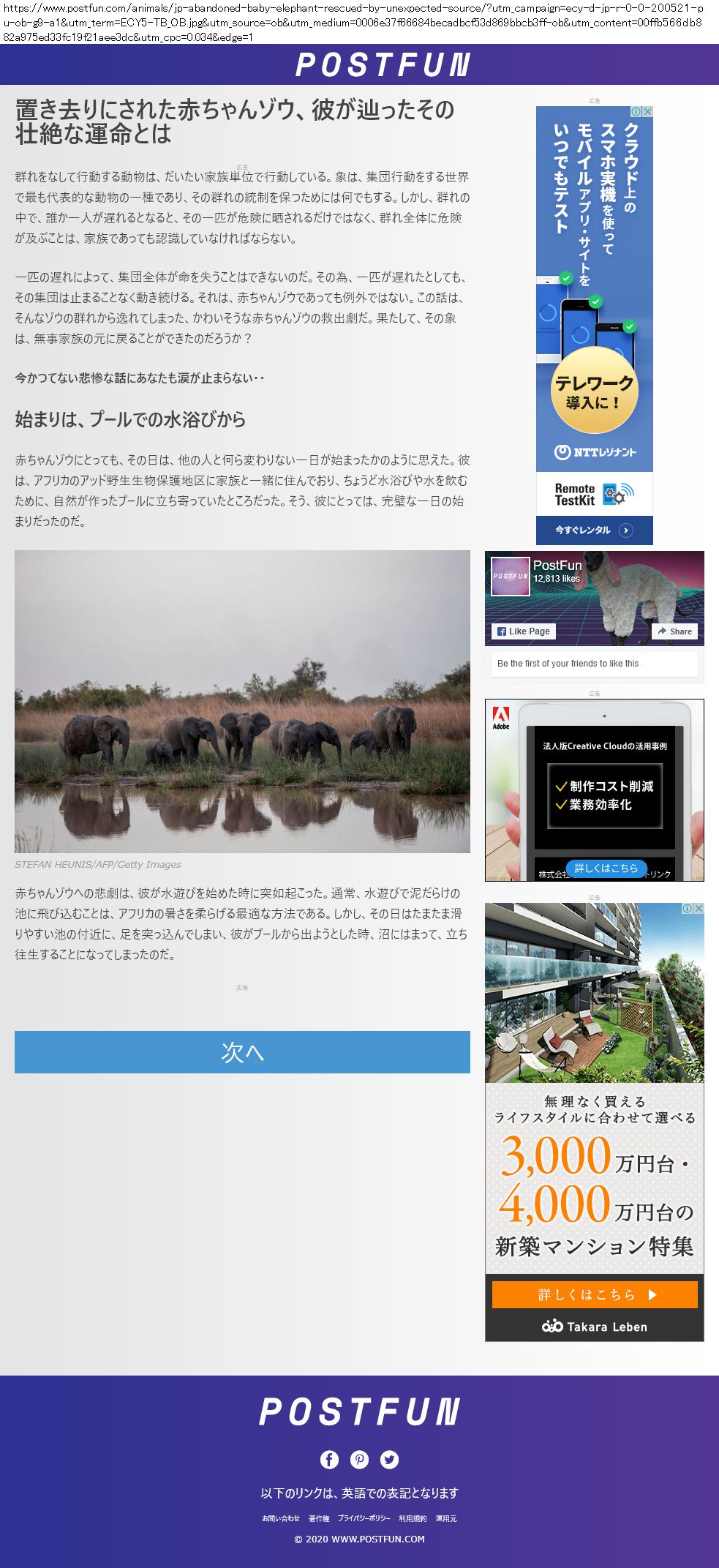Open the 著作権 copyright link
Viewport: 719px width, 1568px height.
319,1518
